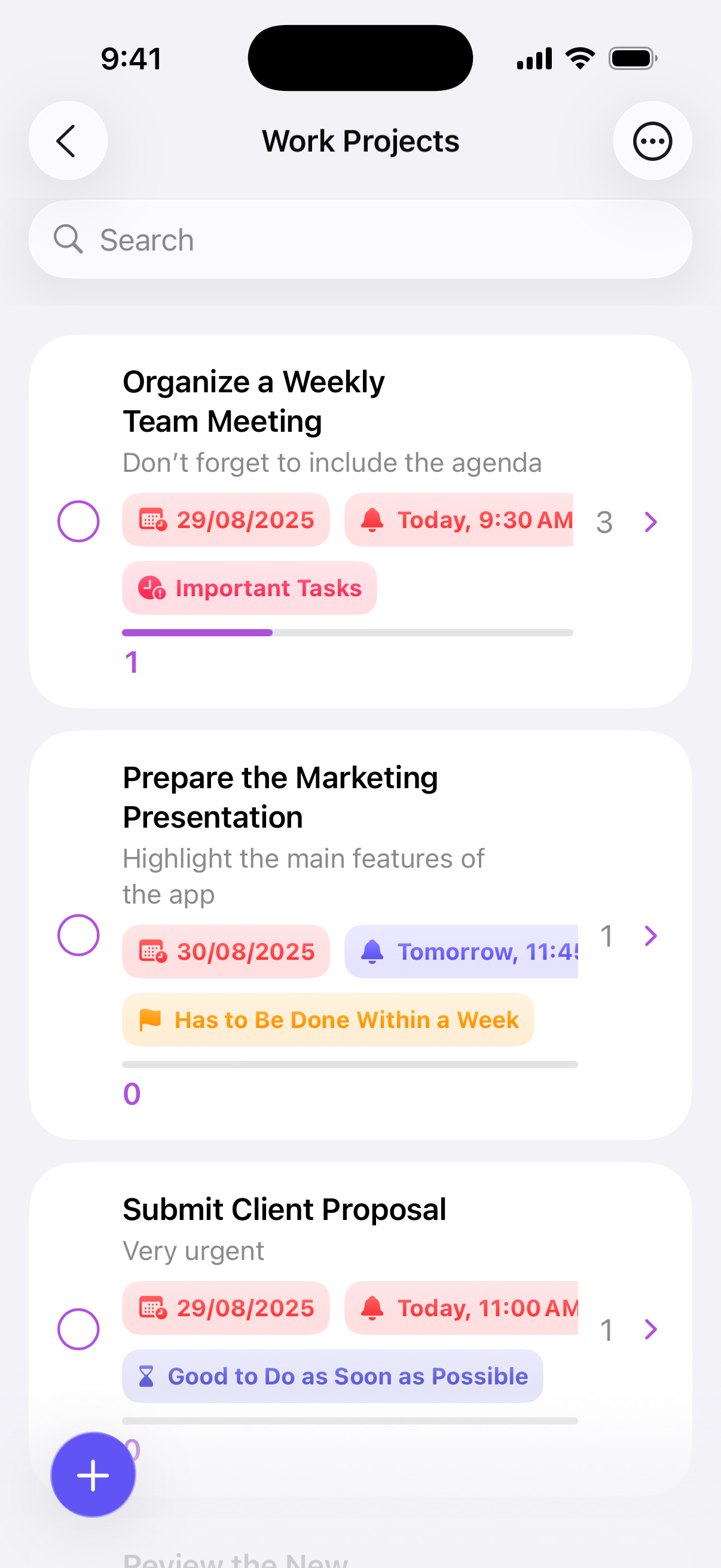Add a new task with the plus button
This screenshot has width=721, height=1568.
[93, 1475]
